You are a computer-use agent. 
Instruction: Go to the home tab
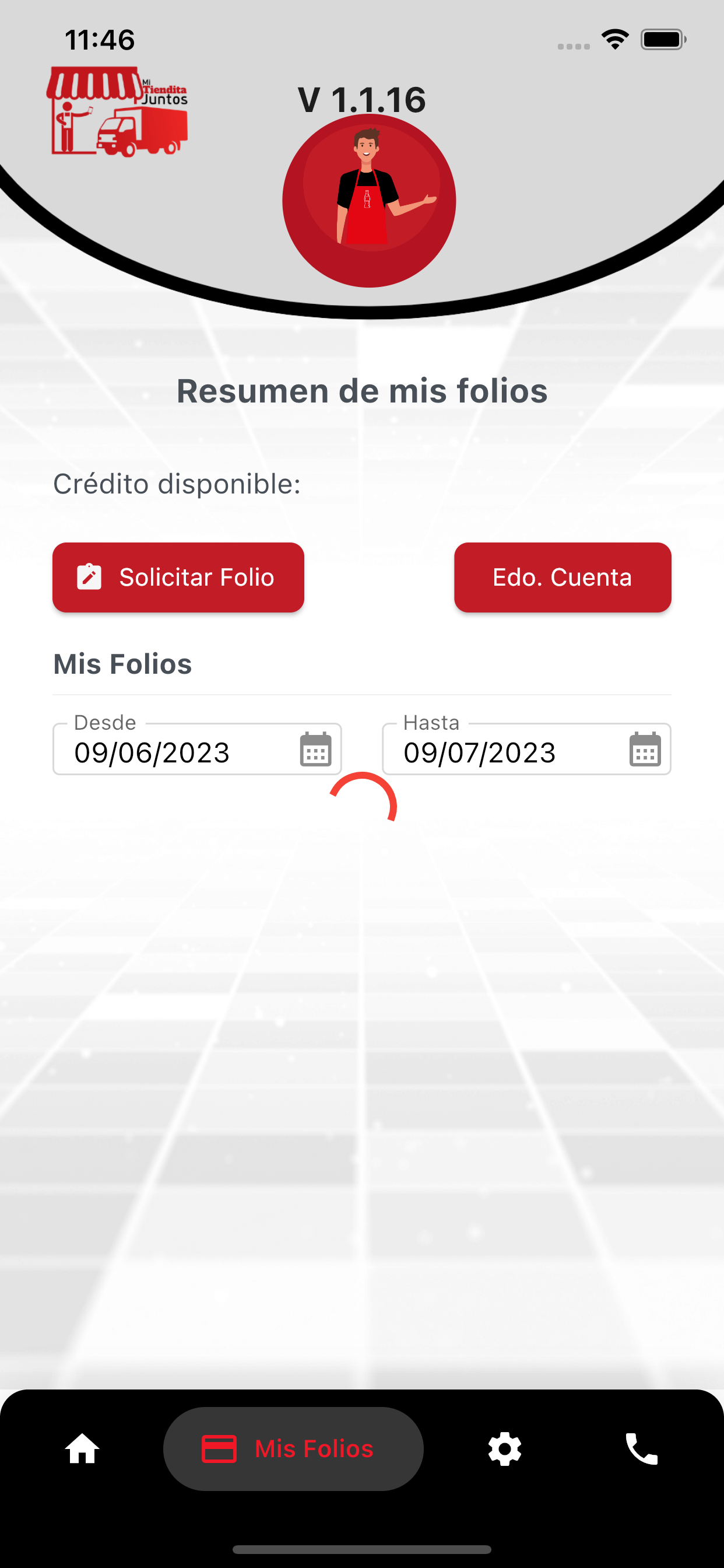click(x=82, y=1448)
